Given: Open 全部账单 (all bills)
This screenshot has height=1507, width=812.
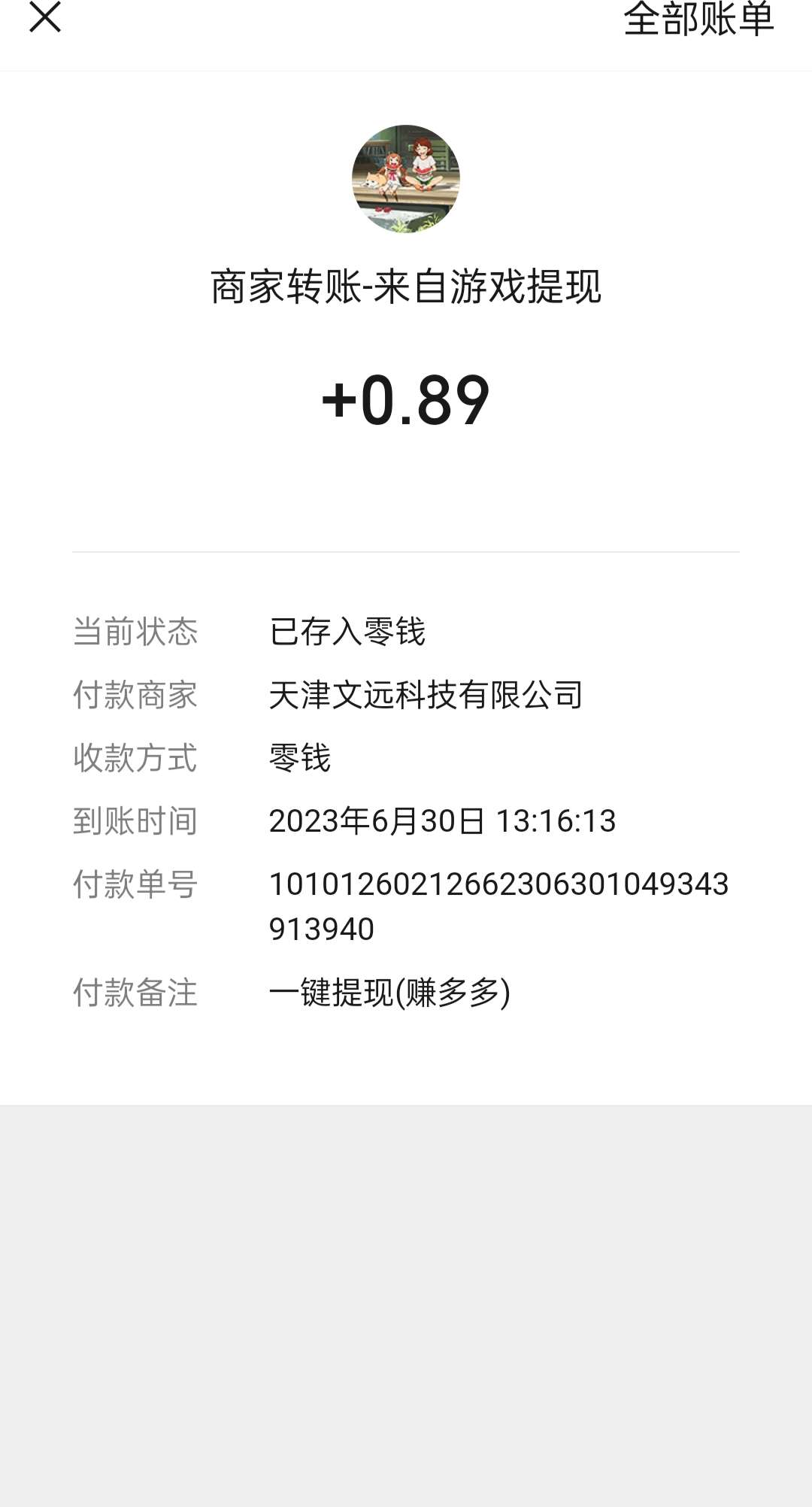Looking at the screenshot, I should (x=698, y=19).
